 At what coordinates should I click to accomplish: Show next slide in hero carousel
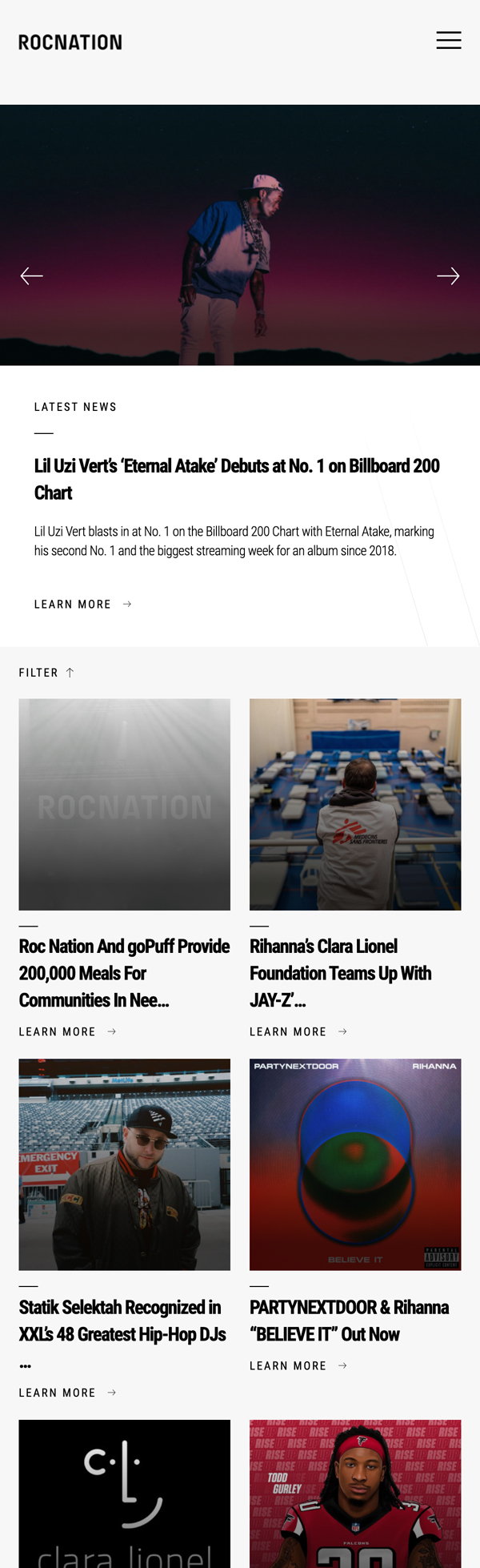point(447,276)
